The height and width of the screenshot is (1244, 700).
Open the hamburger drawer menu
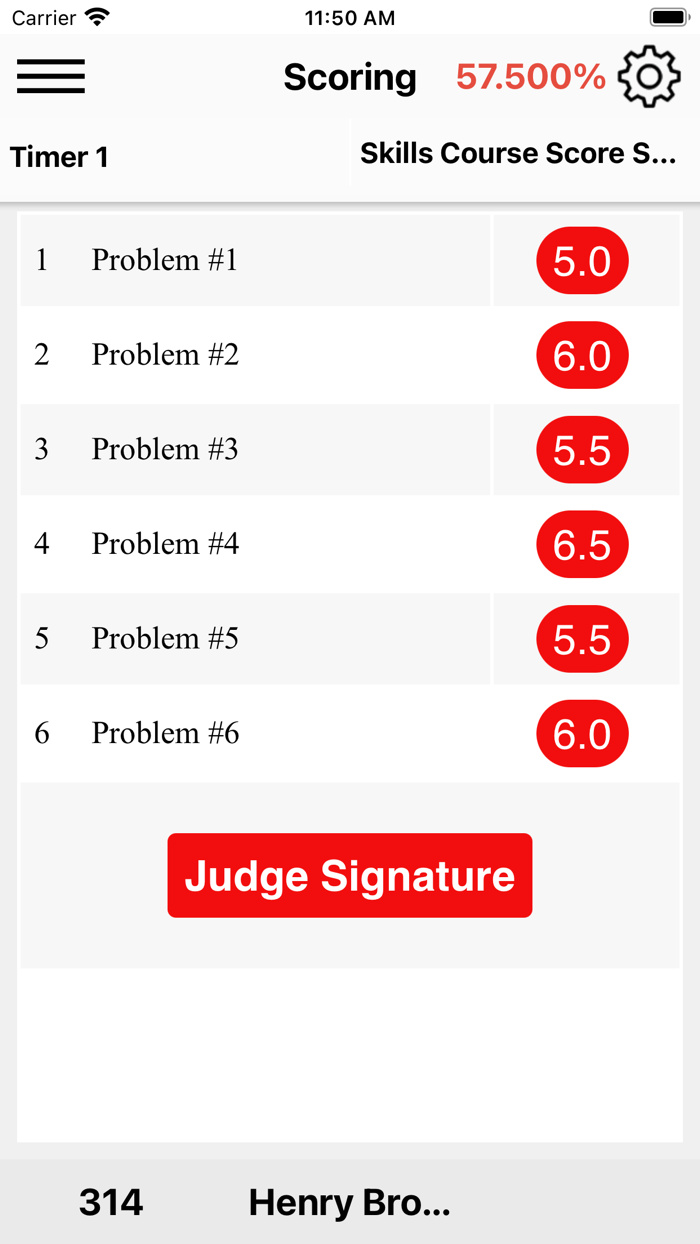(x=51, y=76)
